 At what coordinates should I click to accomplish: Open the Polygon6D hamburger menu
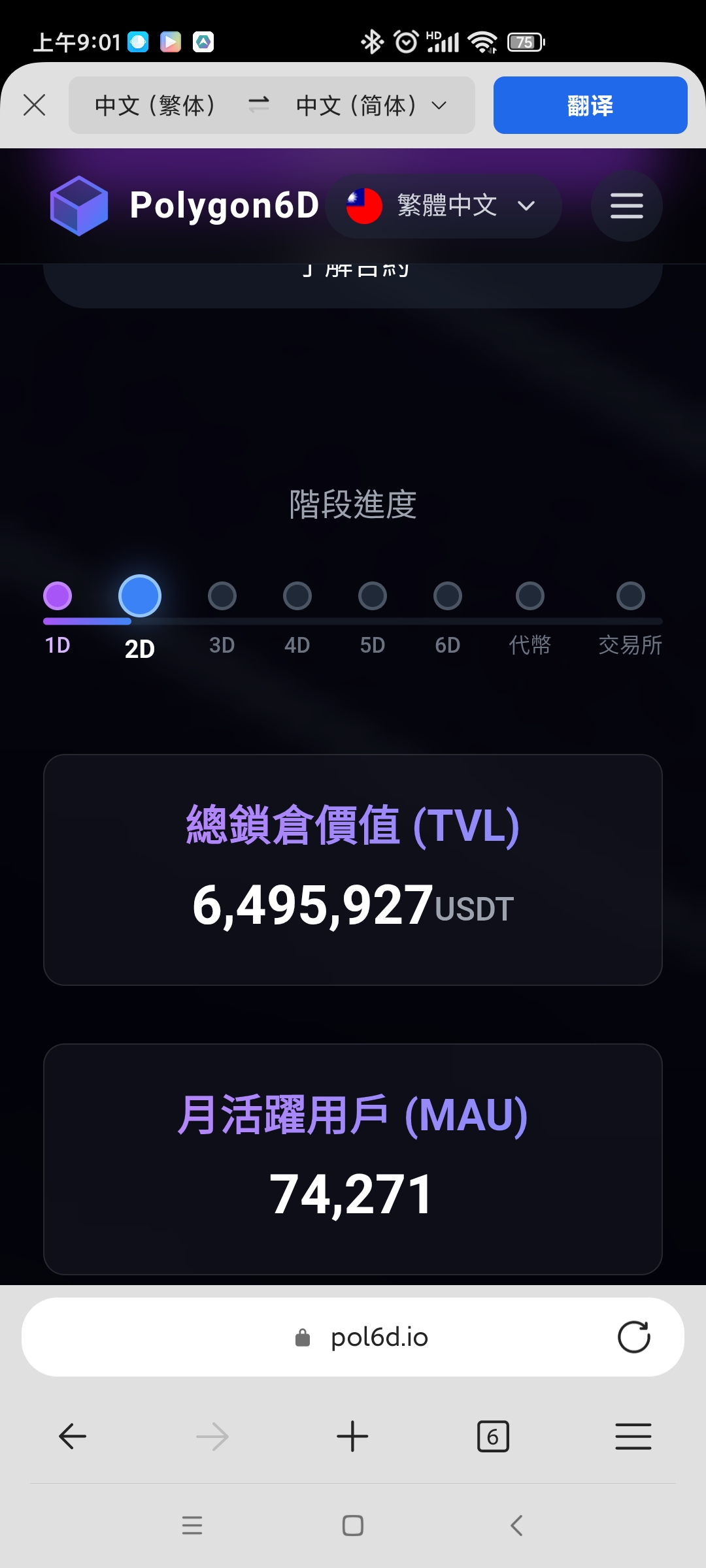point(626,206)
